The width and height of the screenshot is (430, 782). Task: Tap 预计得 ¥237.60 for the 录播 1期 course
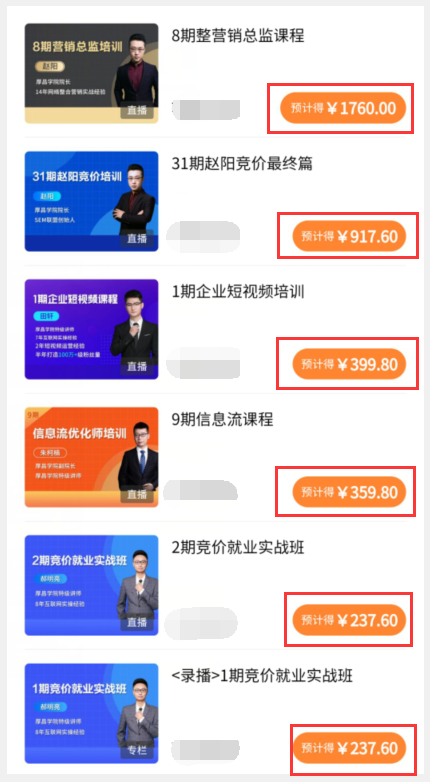tap(349, 748)
